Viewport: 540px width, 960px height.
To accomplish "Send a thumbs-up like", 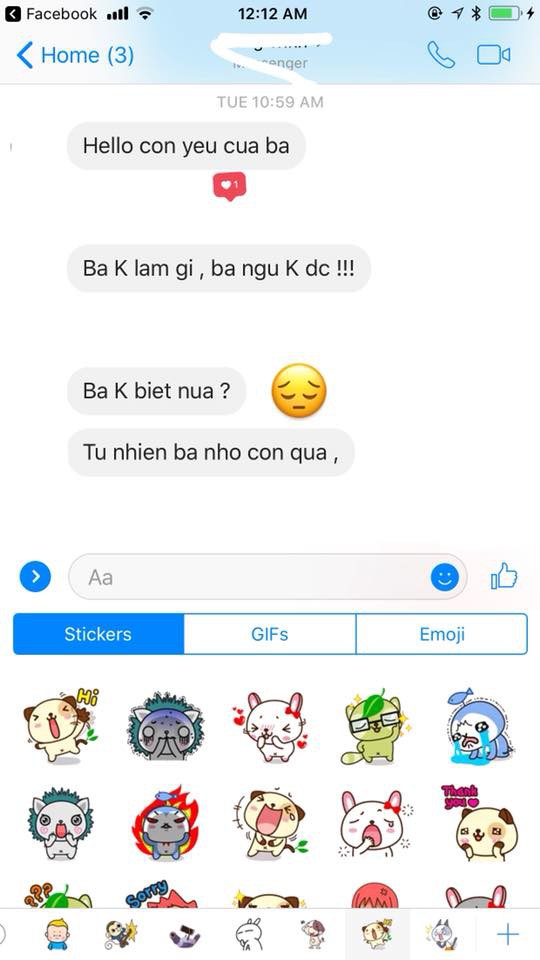I will click(x=504, y=577).
